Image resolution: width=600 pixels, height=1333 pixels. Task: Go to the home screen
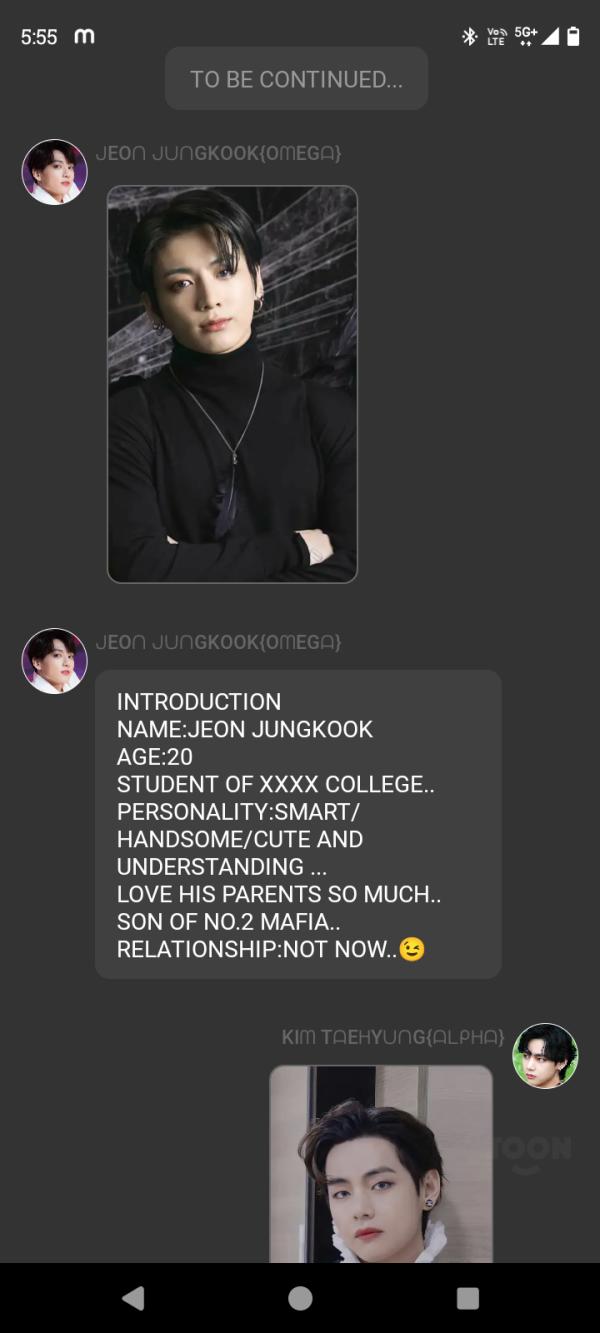300,1298
